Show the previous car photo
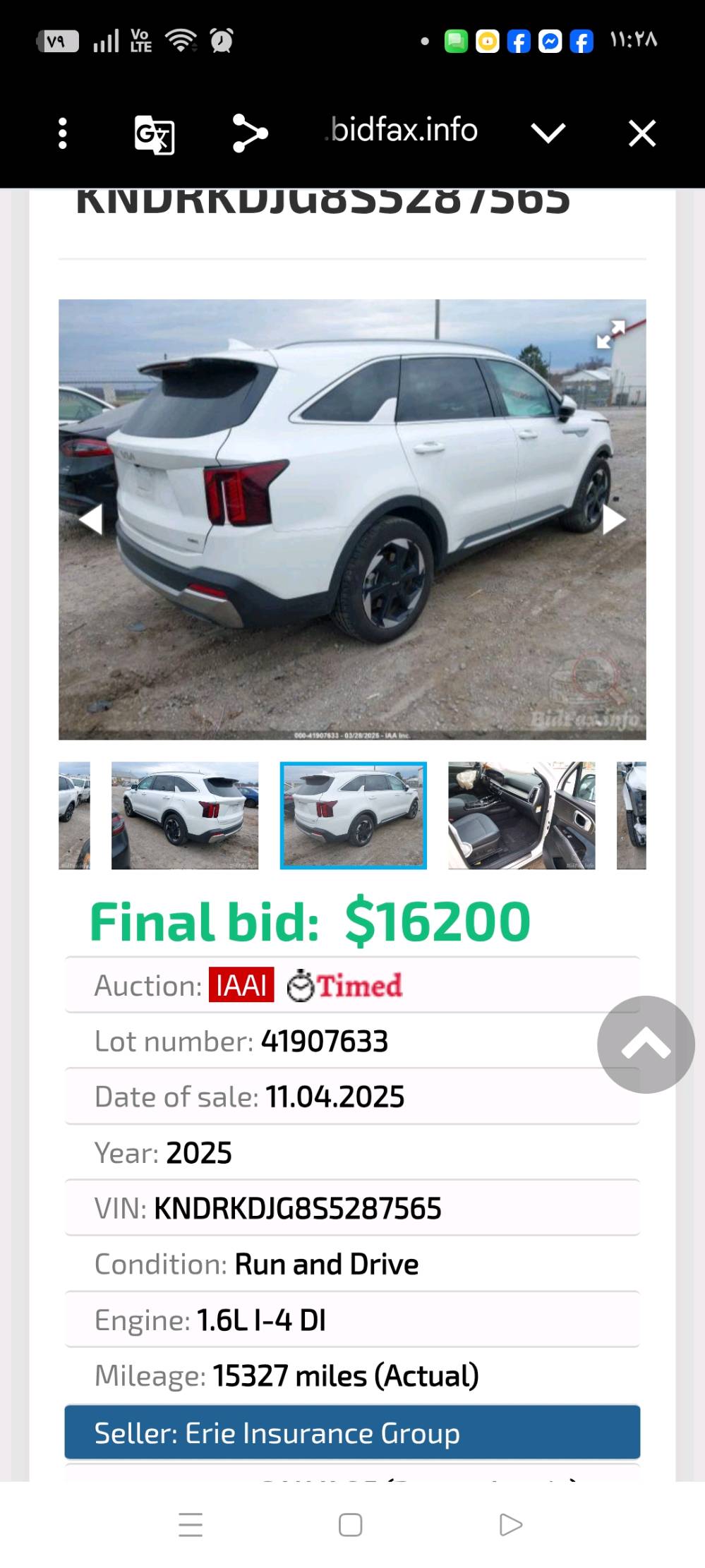Image resolution: width=705 pixels, height=1568 pixels. [90, 519]
